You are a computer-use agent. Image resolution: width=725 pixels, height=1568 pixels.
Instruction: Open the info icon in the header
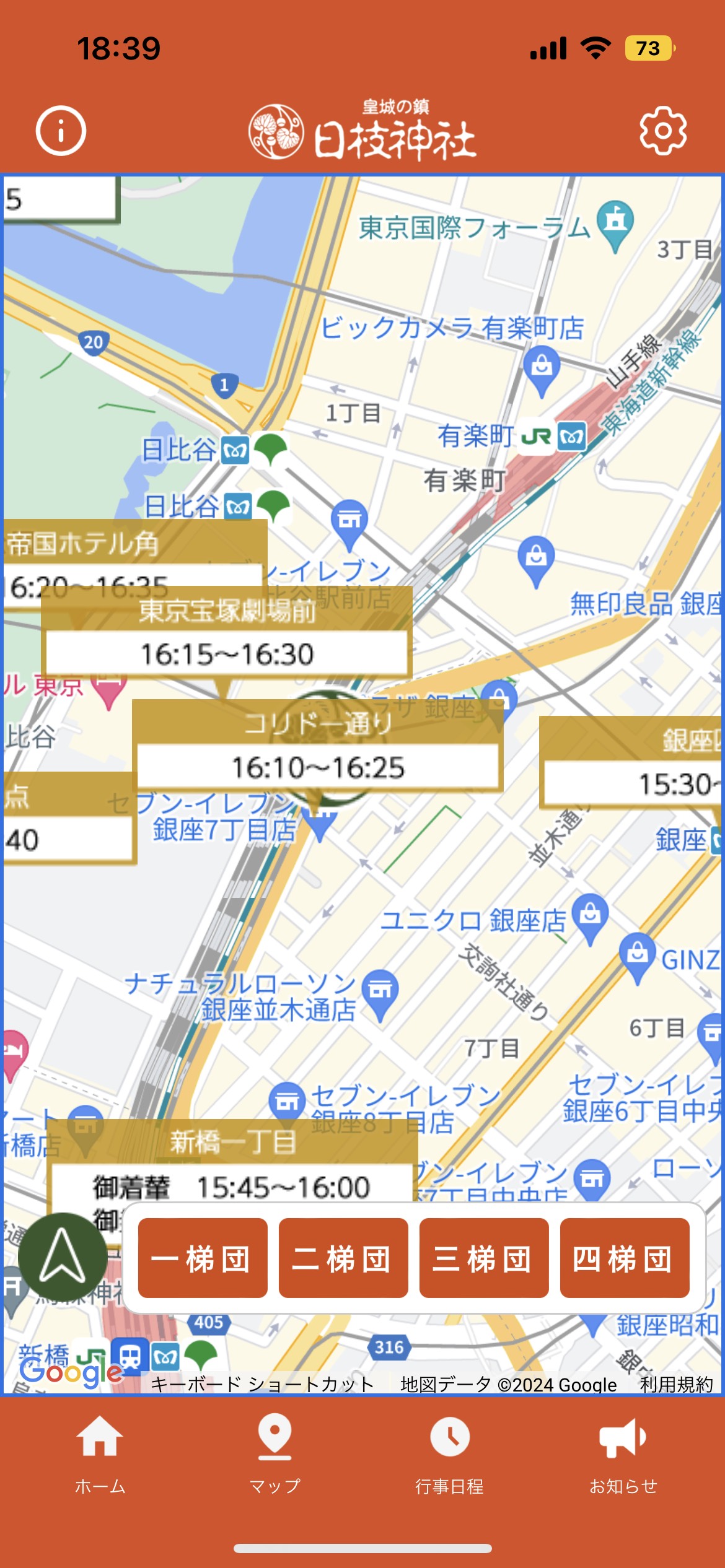(61, 131)
